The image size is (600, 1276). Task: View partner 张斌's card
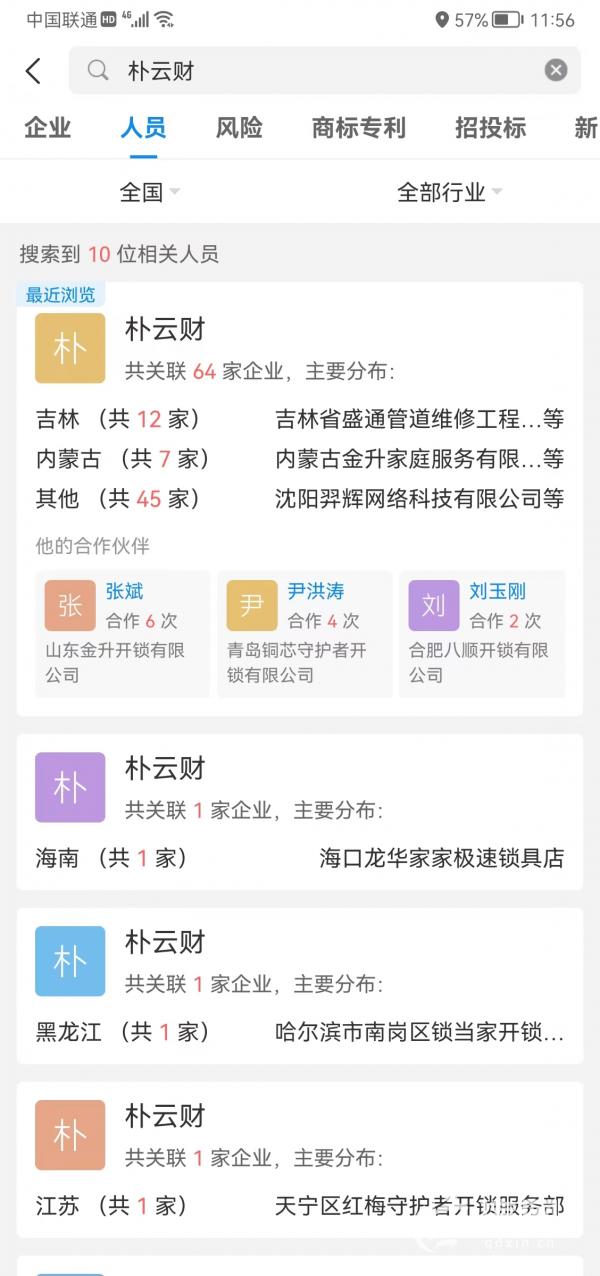(123, 634)
